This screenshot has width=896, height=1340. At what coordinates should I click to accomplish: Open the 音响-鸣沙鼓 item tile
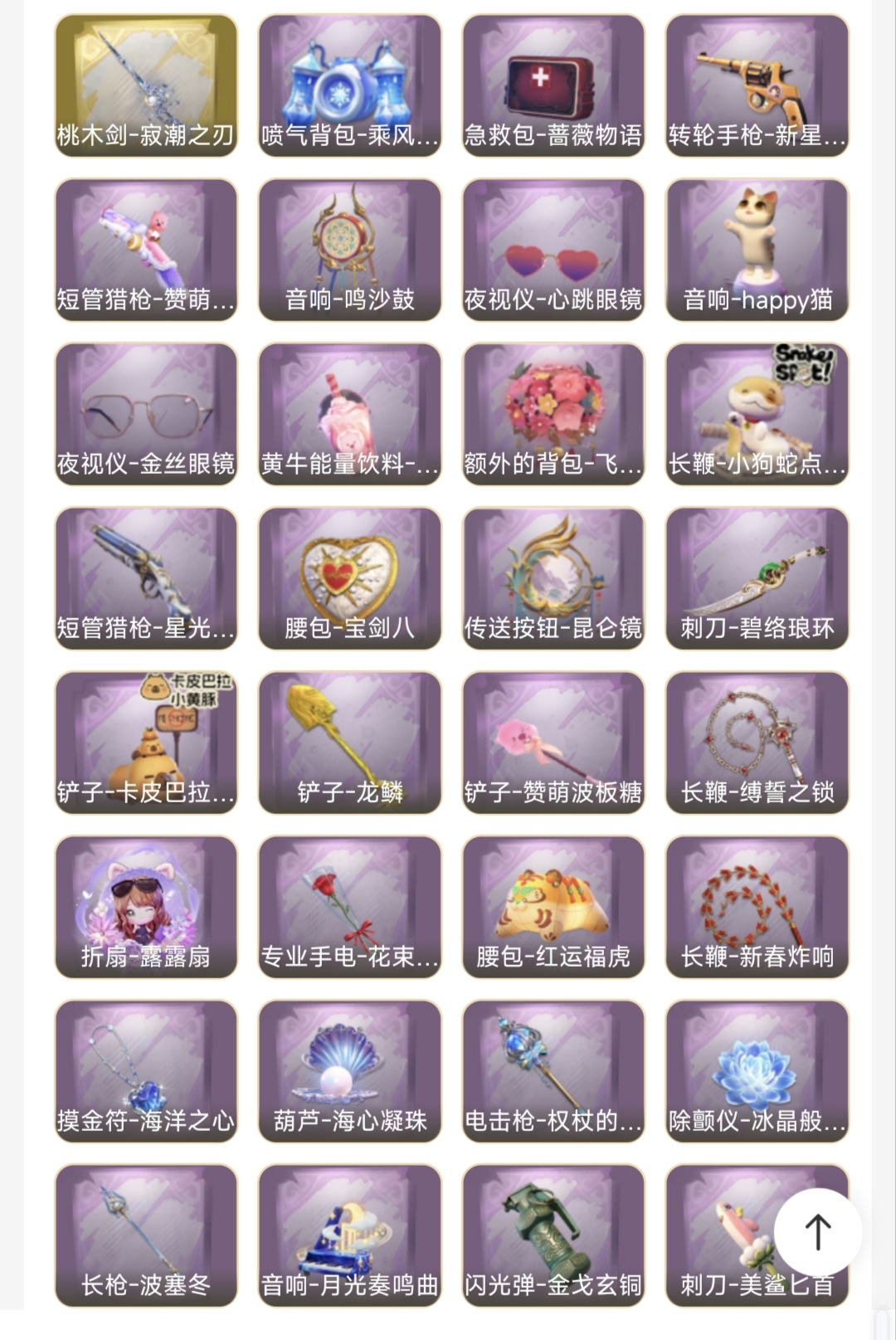click(349, 249)
